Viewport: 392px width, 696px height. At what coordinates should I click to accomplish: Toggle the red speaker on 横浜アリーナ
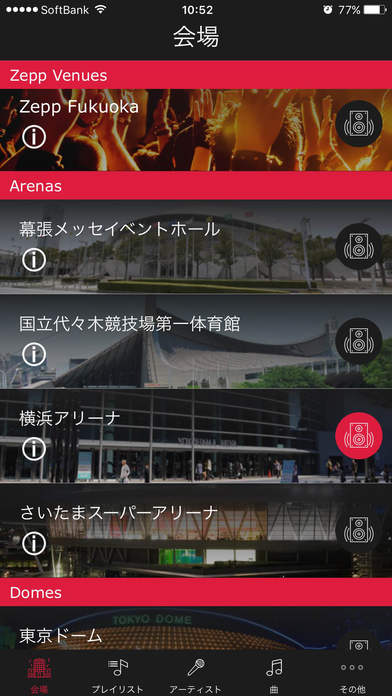[x=359, y=436]
